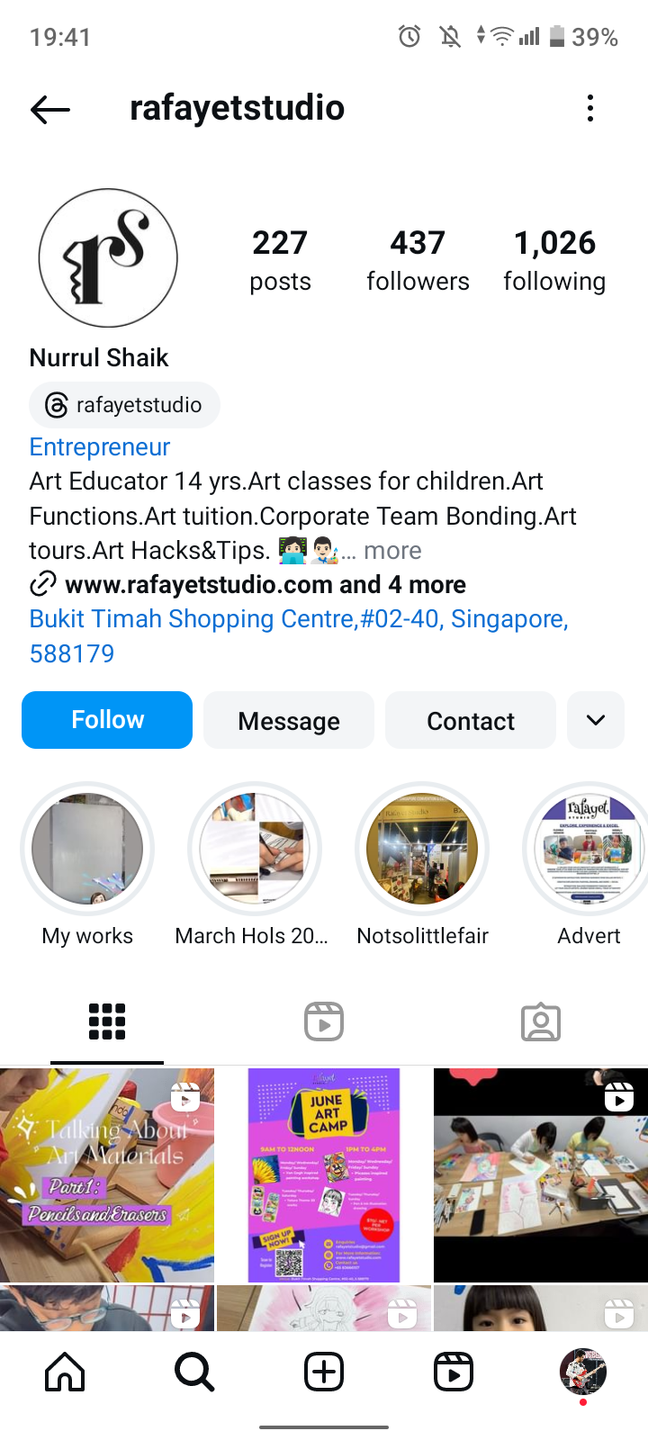Expand suggested accounts chevron
Screen dimensions: 648x1440
(596, 720)
